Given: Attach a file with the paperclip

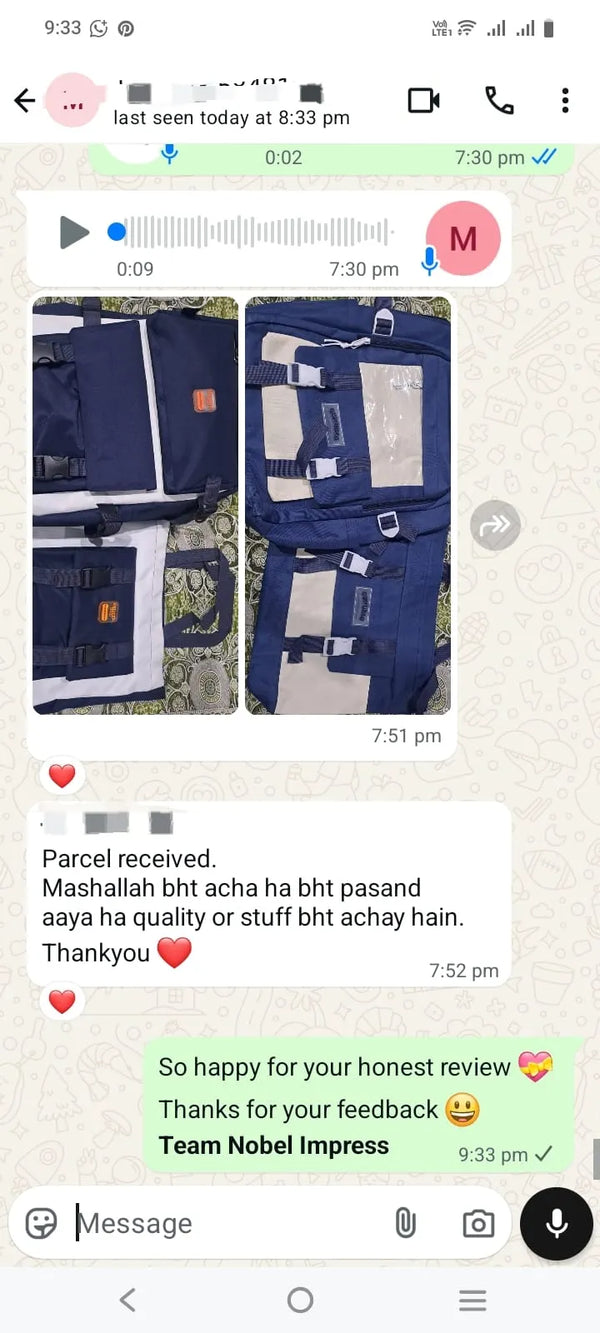Looking at the screenshot, I should (405, 1223).
